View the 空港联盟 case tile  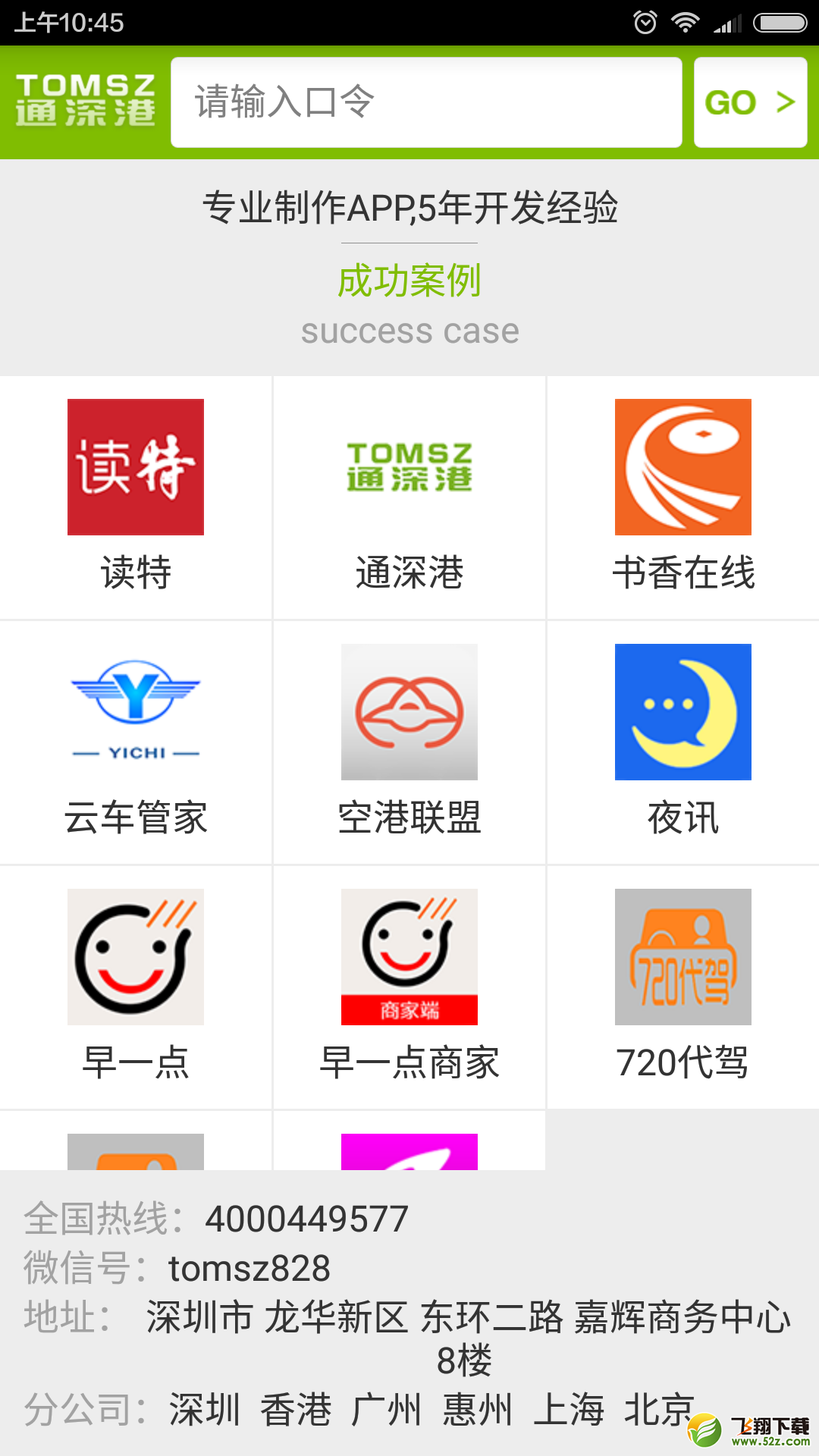(x=409, y=742)
